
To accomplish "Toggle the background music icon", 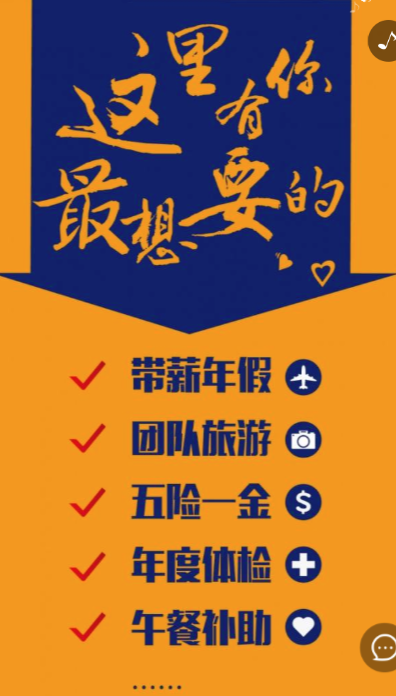I will pos(383,41).
